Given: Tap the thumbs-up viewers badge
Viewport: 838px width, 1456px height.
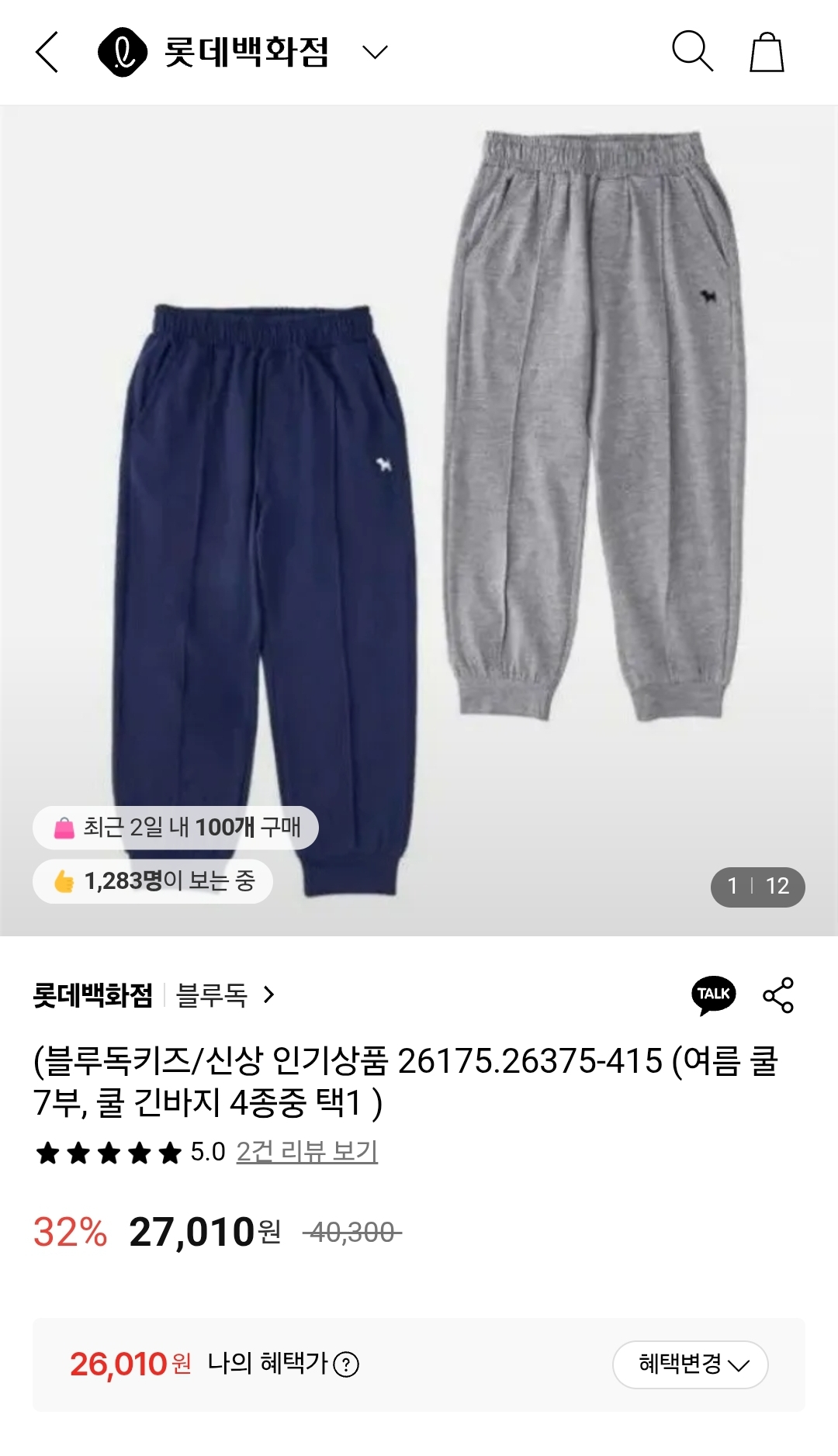Looking at the screenshot, I should (x=64, y=882).
